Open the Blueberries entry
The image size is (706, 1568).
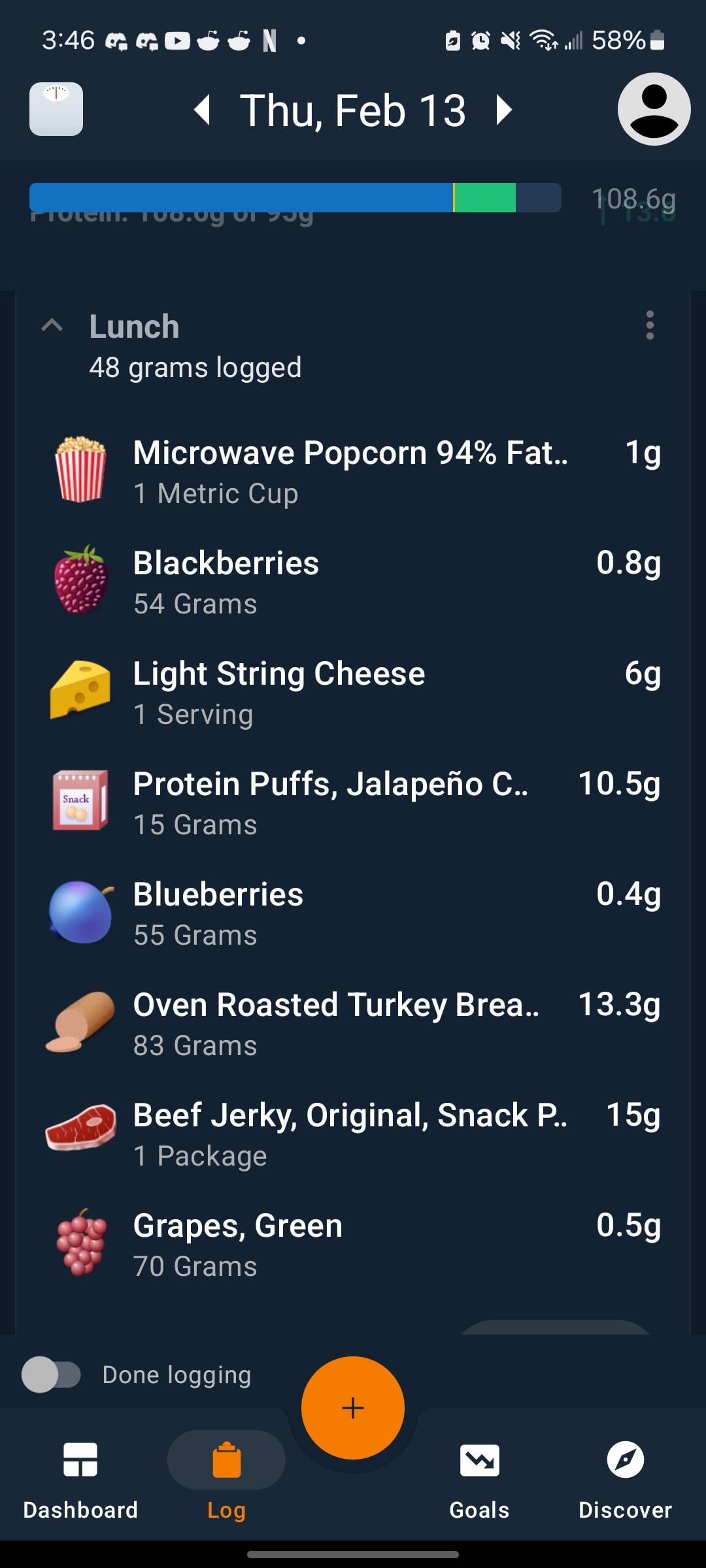(353, 913)
